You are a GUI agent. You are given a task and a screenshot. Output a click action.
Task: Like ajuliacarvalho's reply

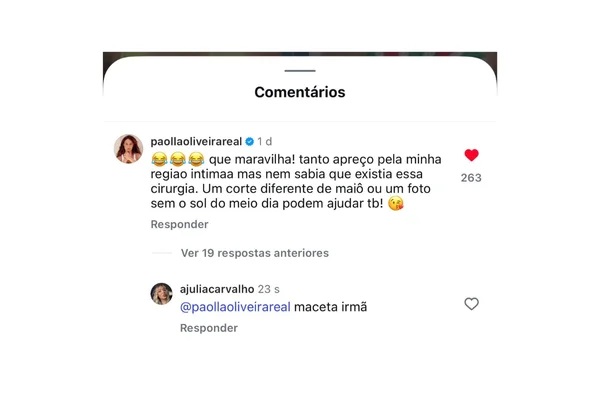[x=471, y=304]
